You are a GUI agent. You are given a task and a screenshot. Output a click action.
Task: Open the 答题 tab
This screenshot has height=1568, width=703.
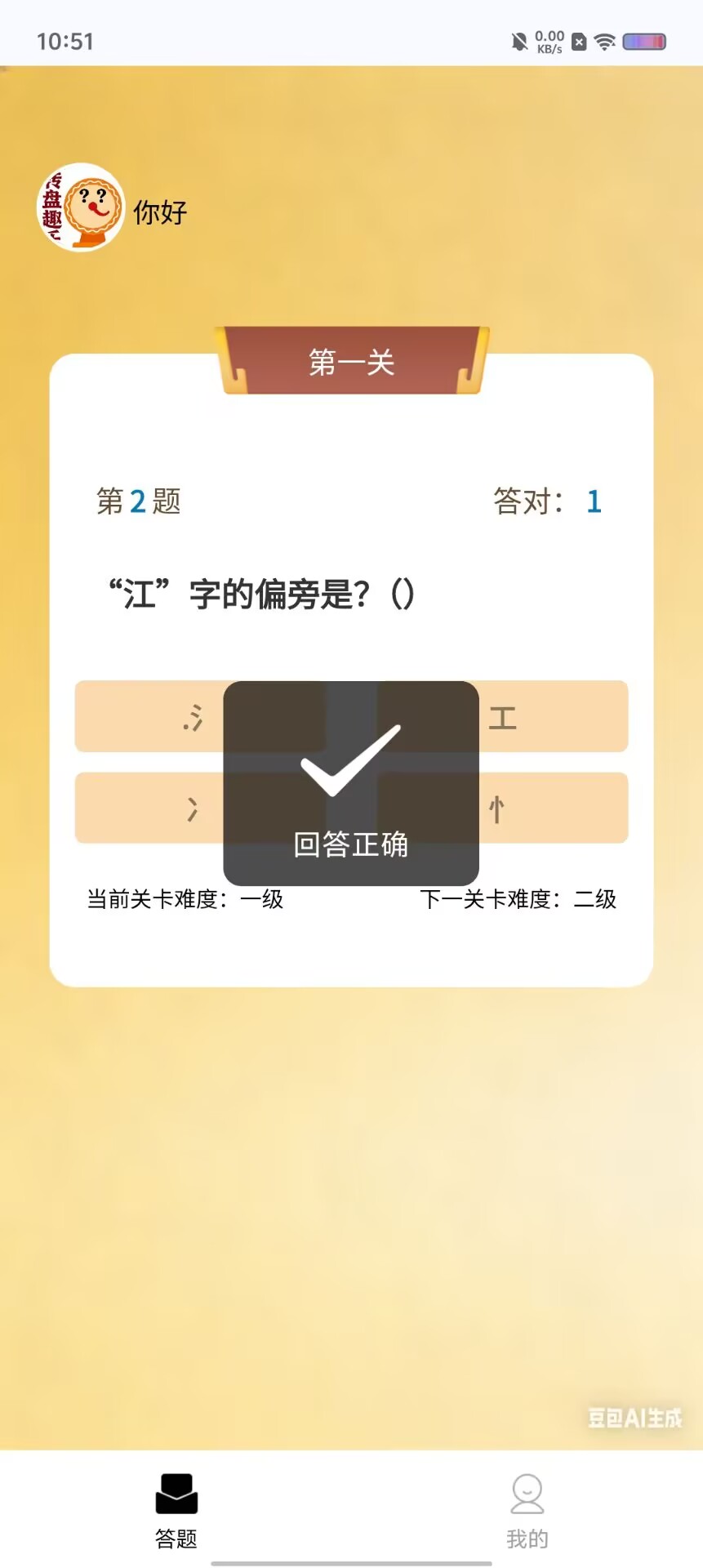[176, 1511]
